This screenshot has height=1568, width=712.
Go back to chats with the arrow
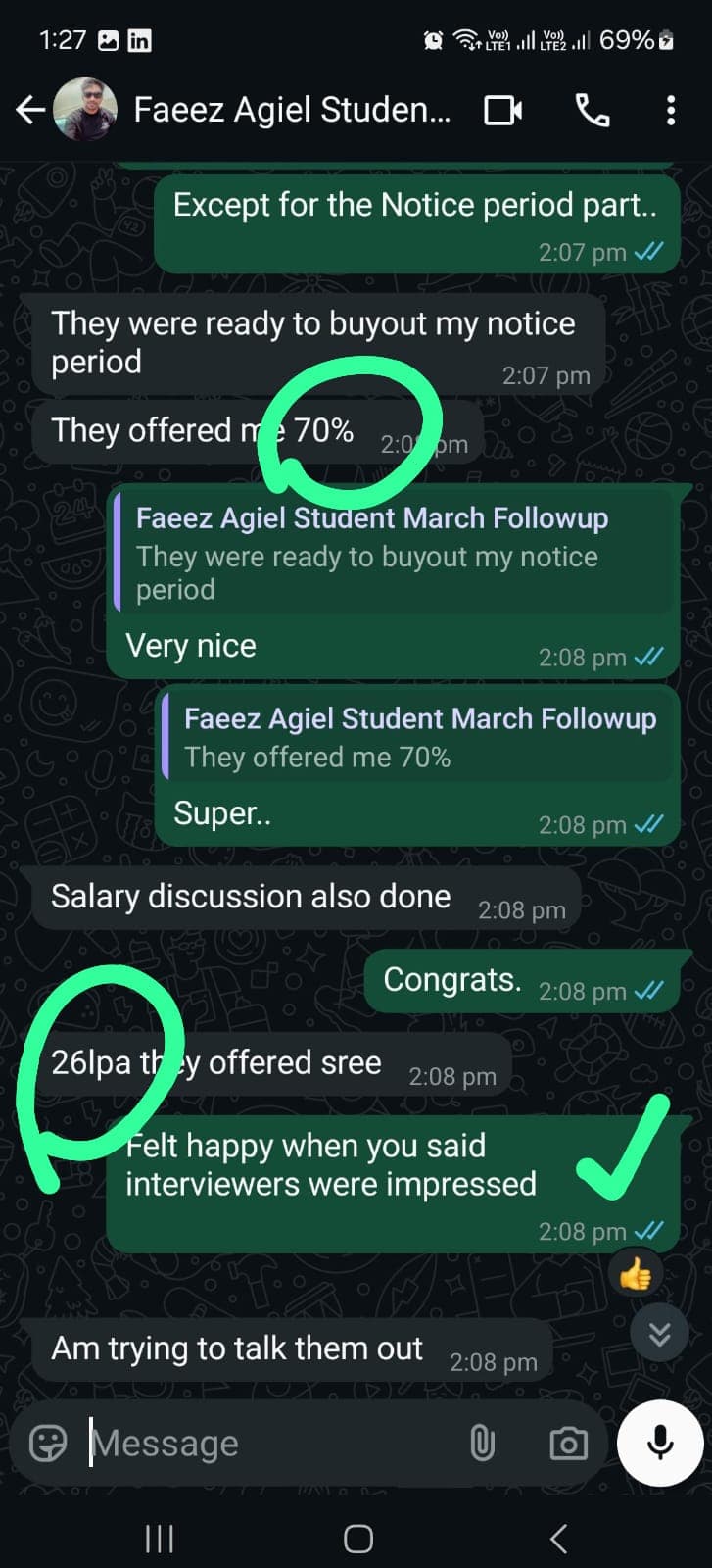[x=29, y=111]
